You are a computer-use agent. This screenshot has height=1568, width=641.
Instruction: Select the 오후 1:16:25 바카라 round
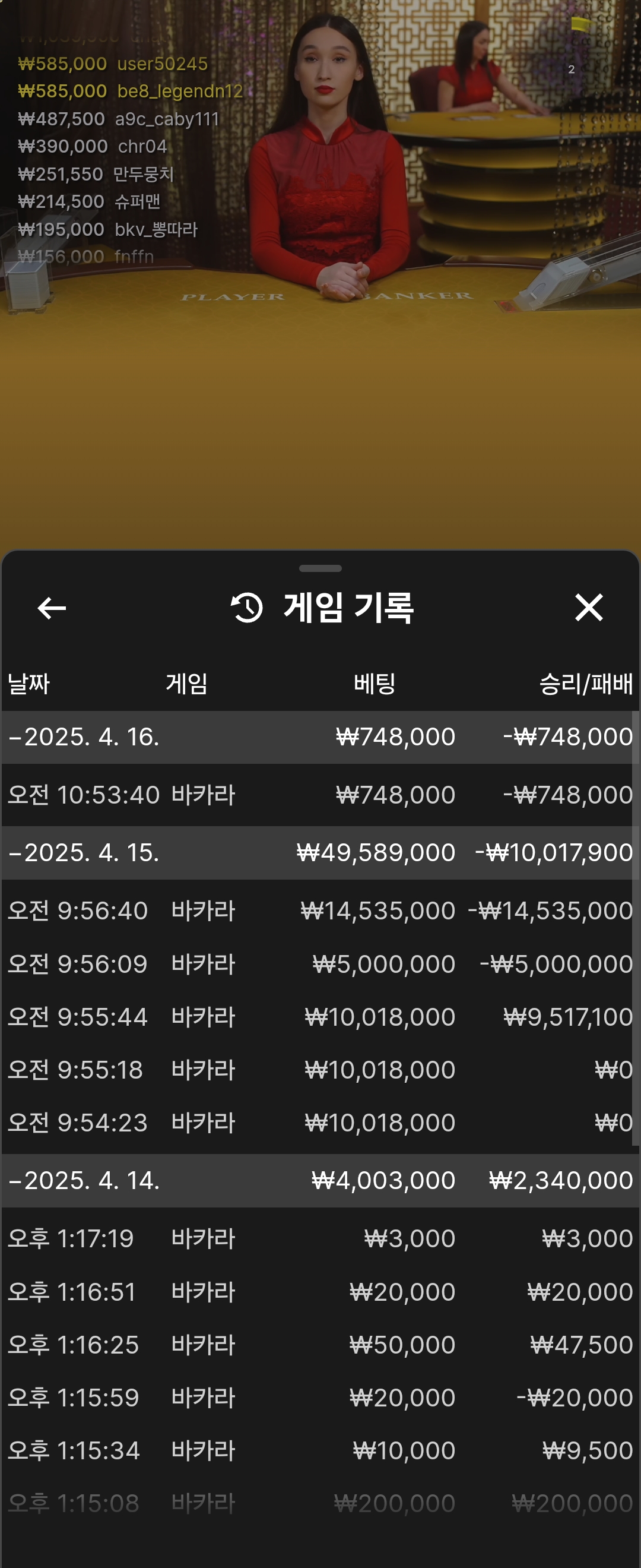pos(320,1345)
